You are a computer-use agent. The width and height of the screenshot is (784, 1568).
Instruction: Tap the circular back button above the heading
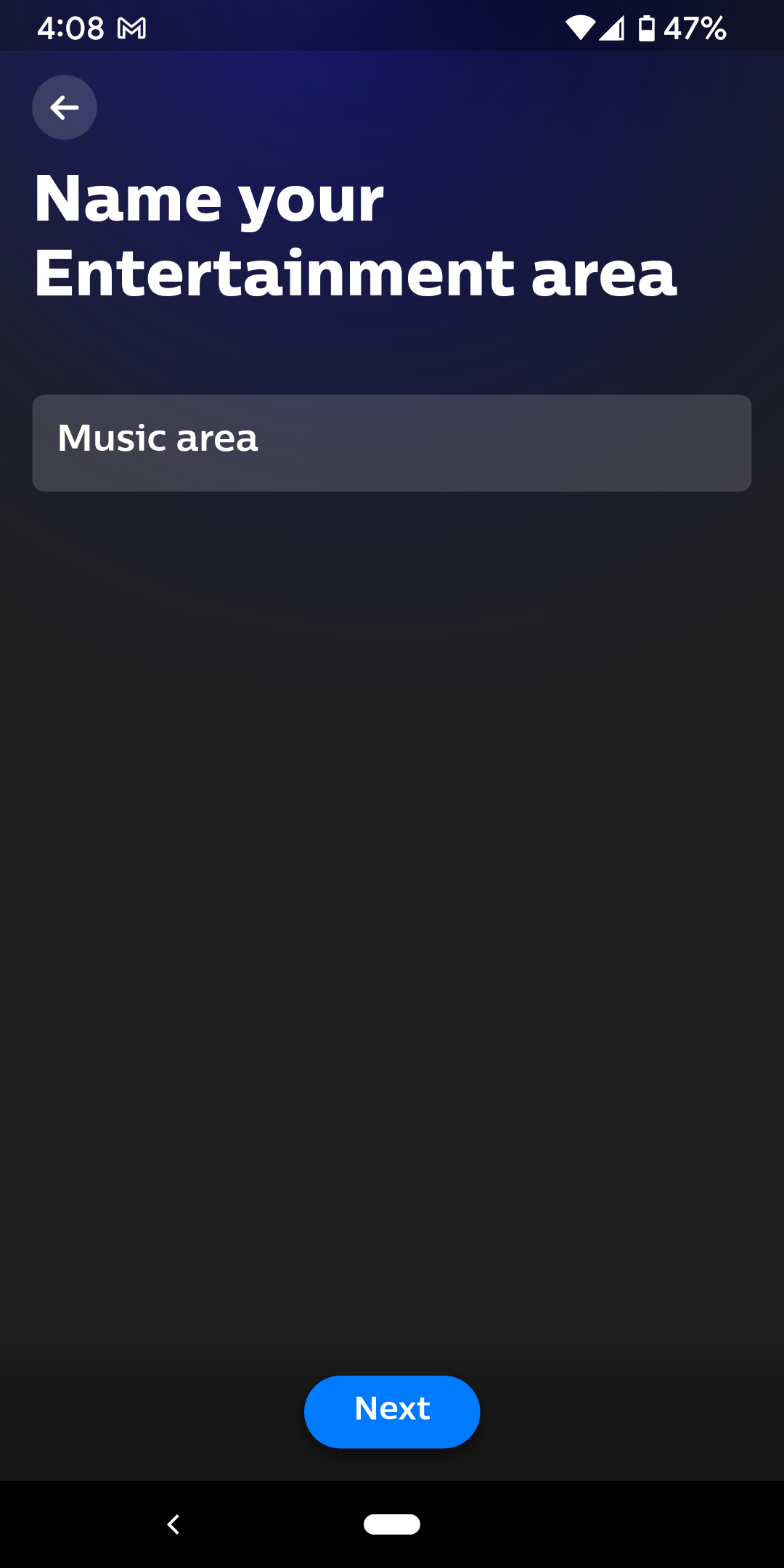(x=64, y=107)
